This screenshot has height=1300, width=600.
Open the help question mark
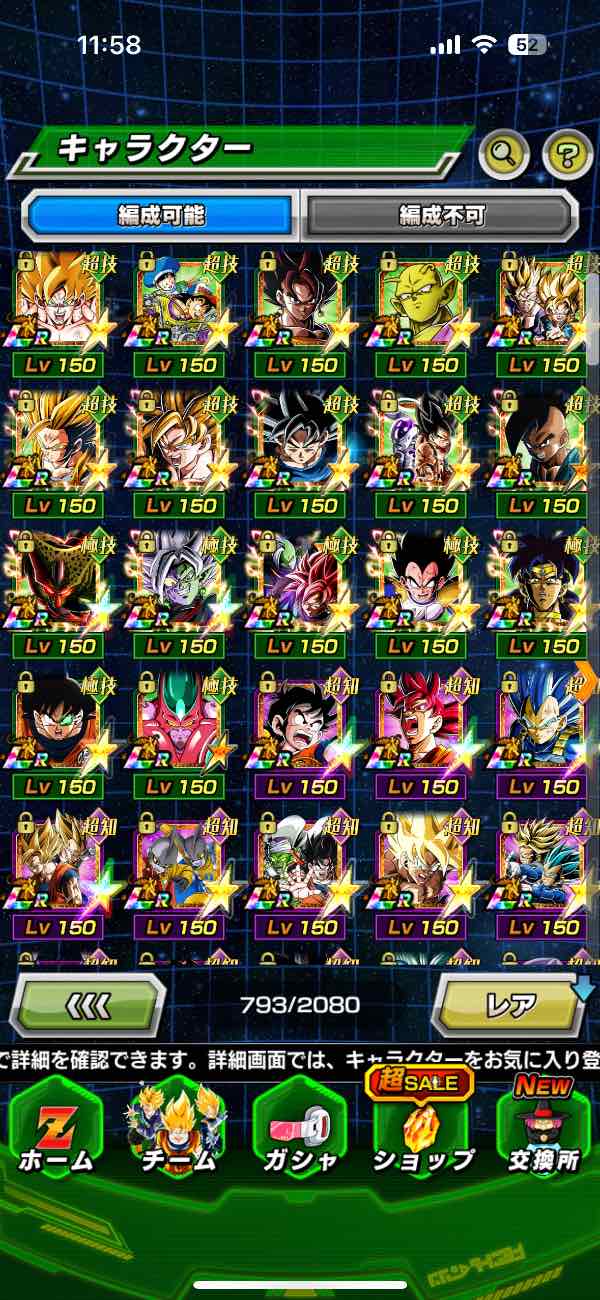coord(567,153)
